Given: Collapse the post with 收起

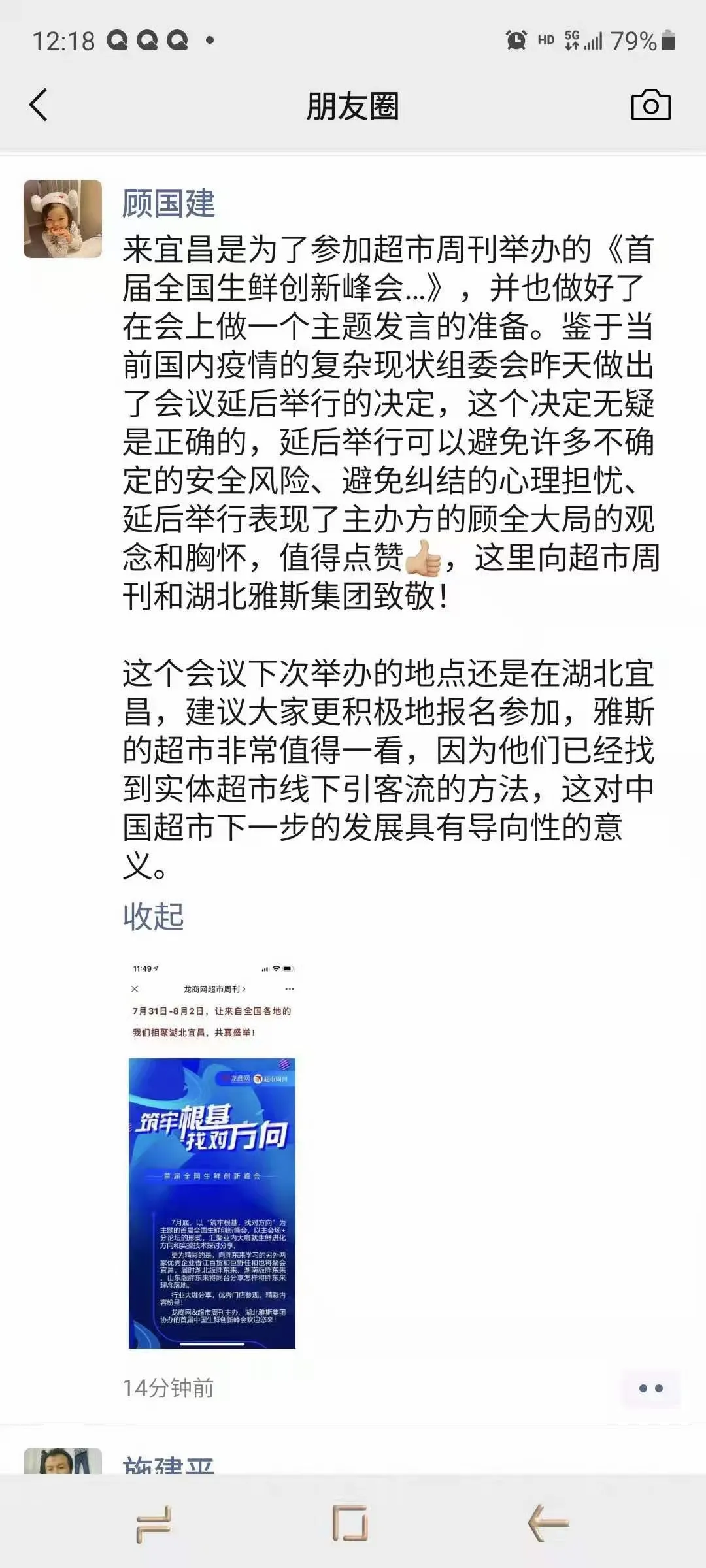Looking at the screenshot, I should 154,916.
